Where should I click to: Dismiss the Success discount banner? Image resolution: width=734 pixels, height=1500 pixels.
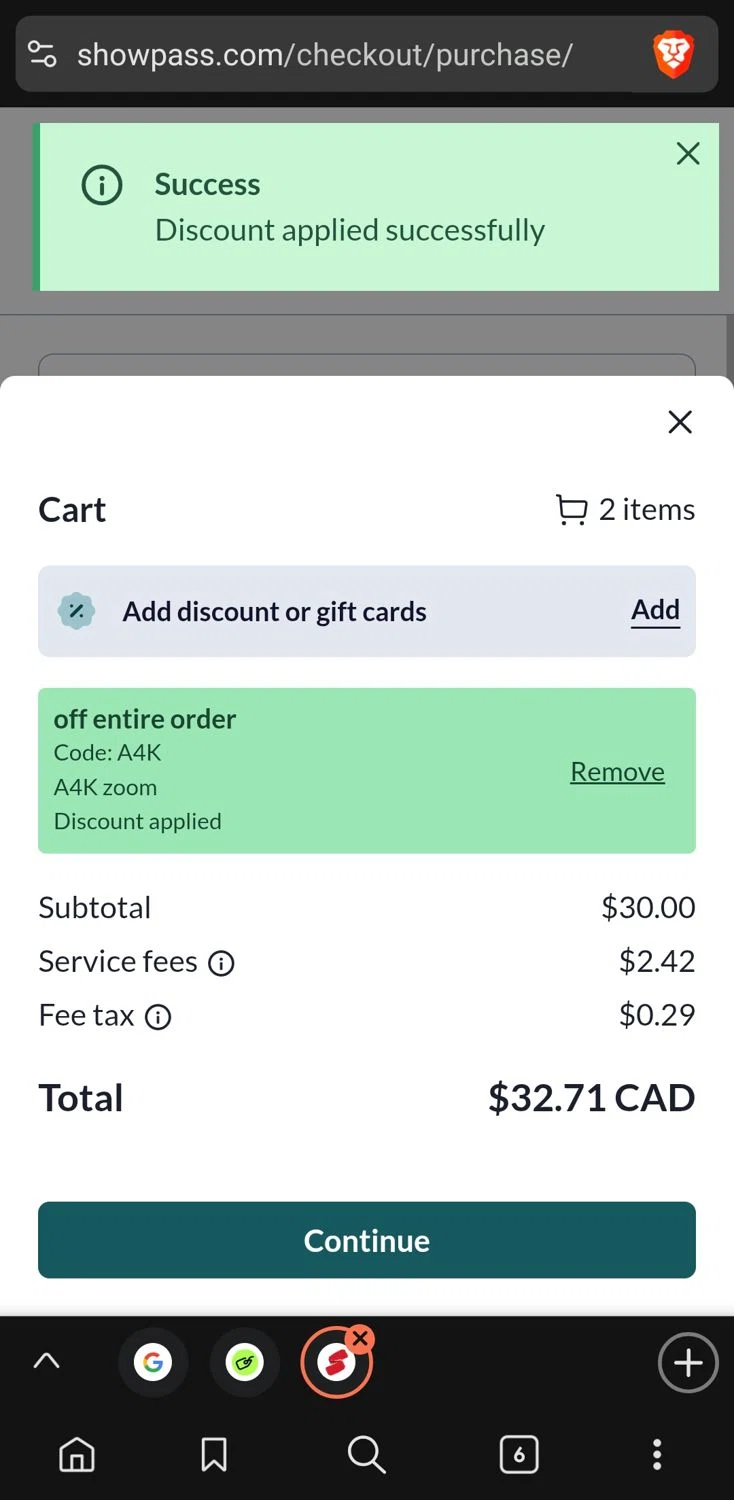688,154
